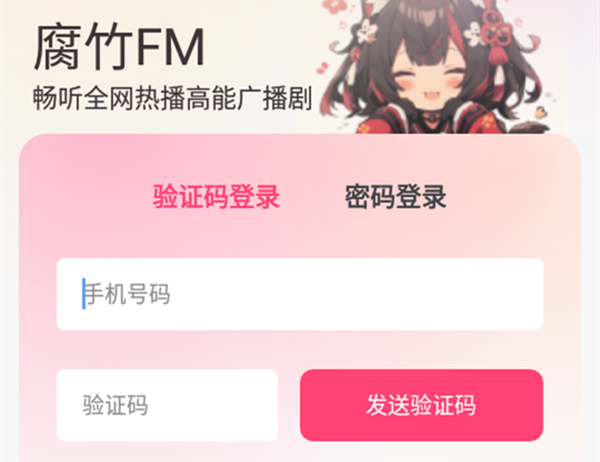Focus the 手机号码 input field
600x462 pixels.
pos(300,295)
